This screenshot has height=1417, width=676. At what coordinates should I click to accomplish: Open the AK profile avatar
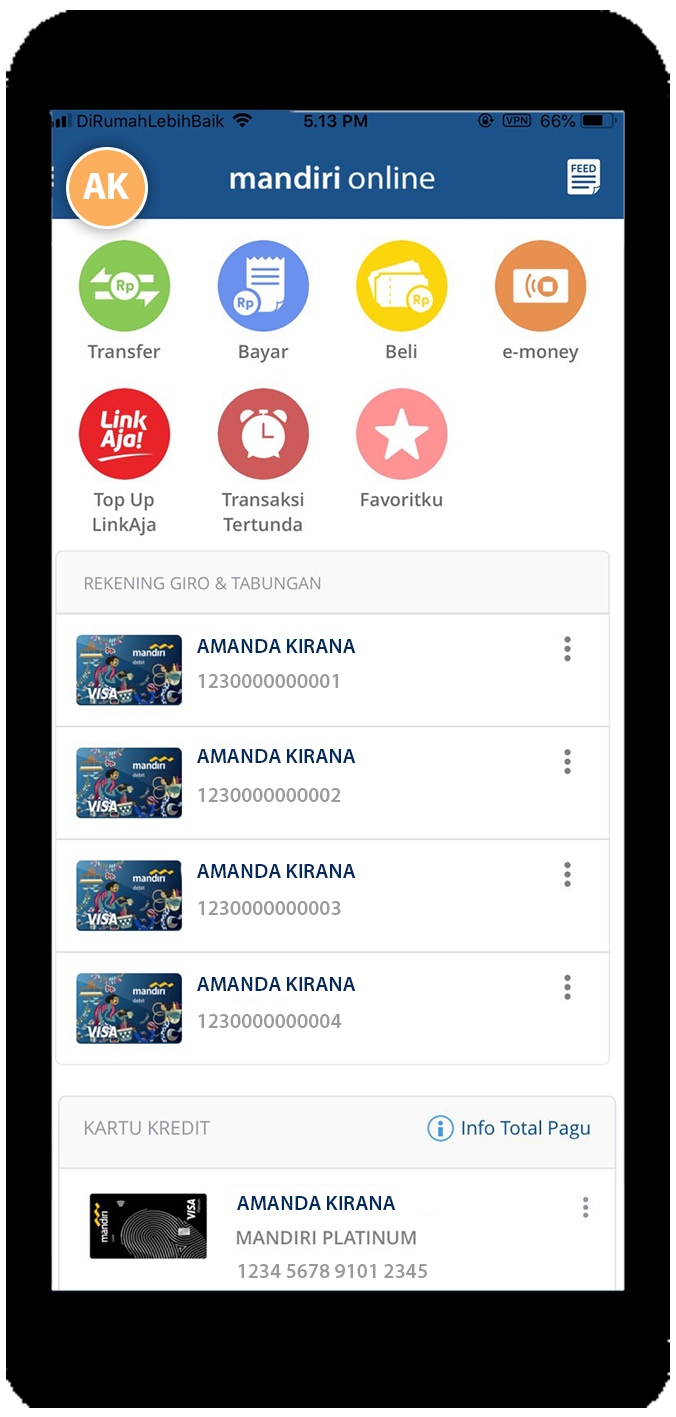pos(107,187)
